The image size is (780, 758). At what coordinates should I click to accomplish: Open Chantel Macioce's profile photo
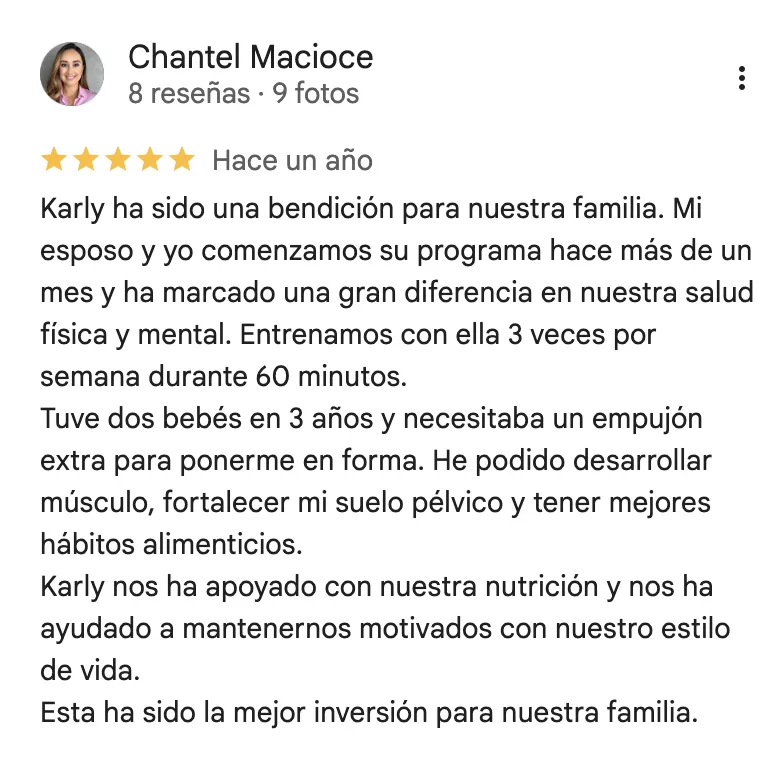click(72, 74)
